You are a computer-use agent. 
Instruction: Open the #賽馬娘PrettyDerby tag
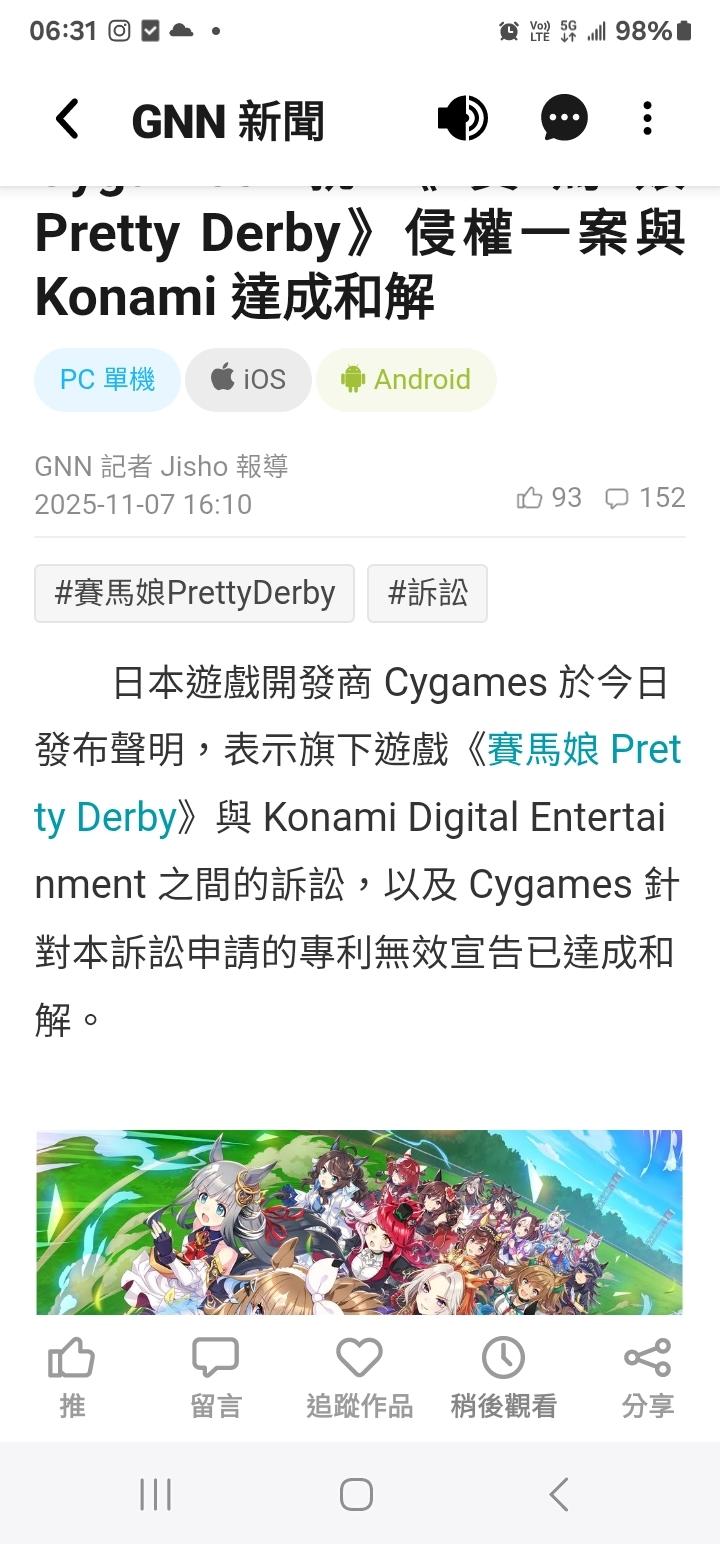click(194, 593)
